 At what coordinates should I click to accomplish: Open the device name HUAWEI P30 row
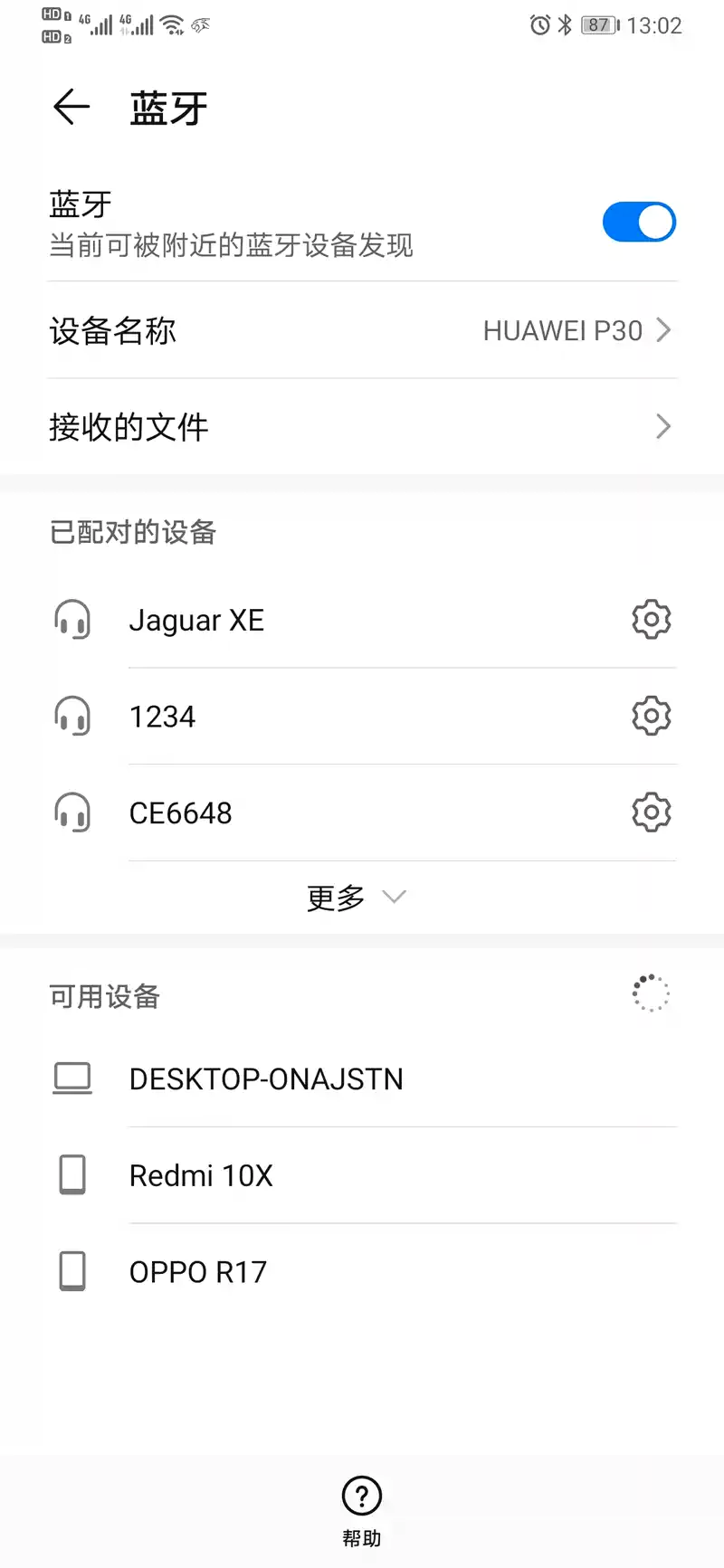(x=362, y=331)
